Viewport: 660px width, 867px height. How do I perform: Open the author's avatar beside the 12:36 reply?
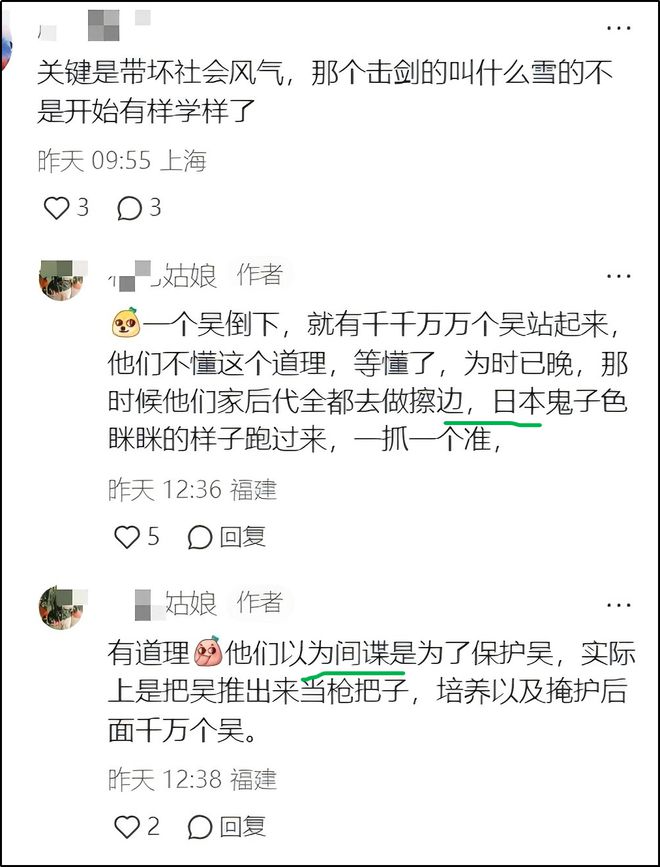pos(61,277)
